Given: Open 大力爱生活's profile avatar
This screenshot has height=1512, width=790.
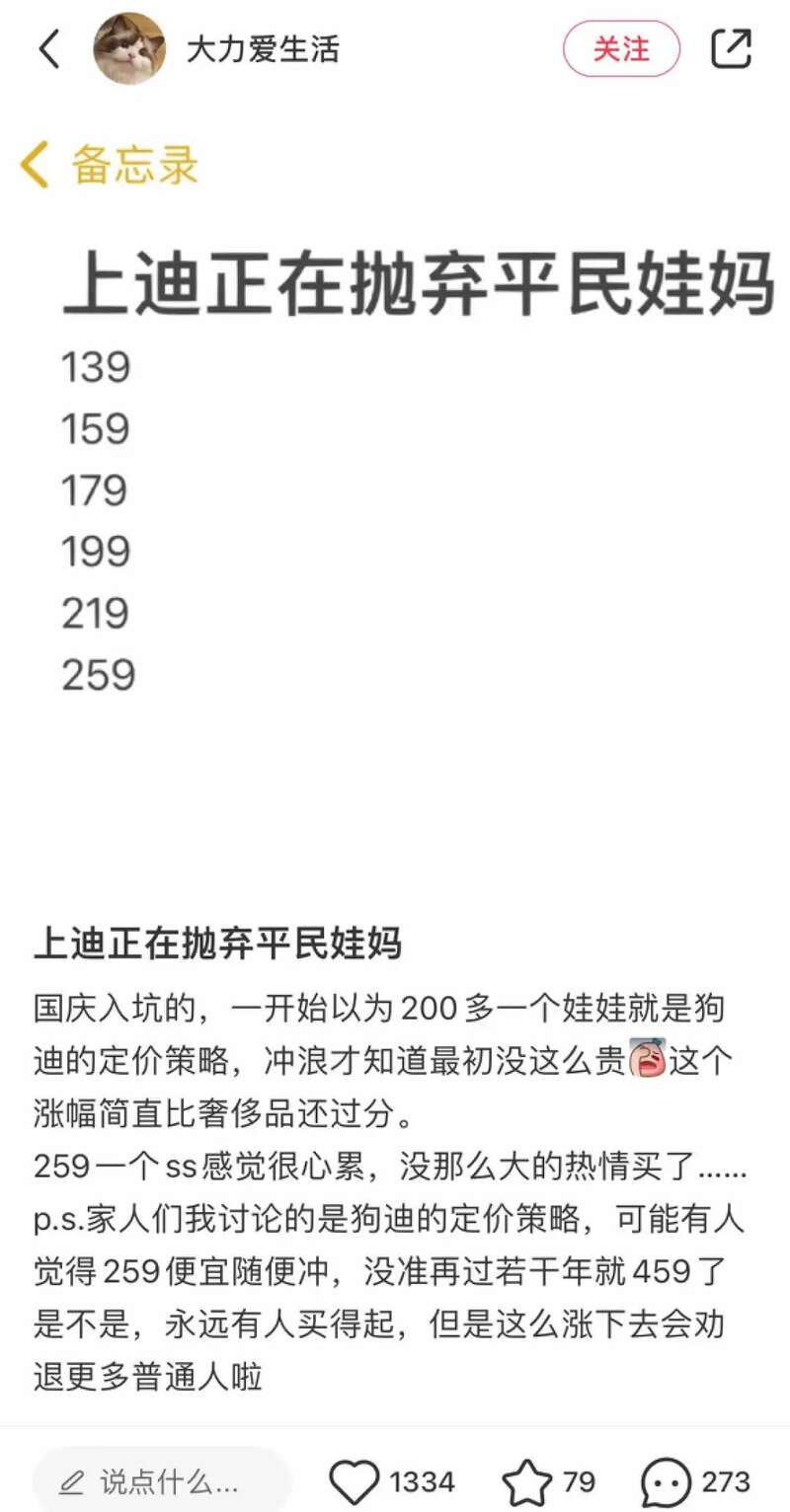Looking at the screenshot, I should coord(129,49).
